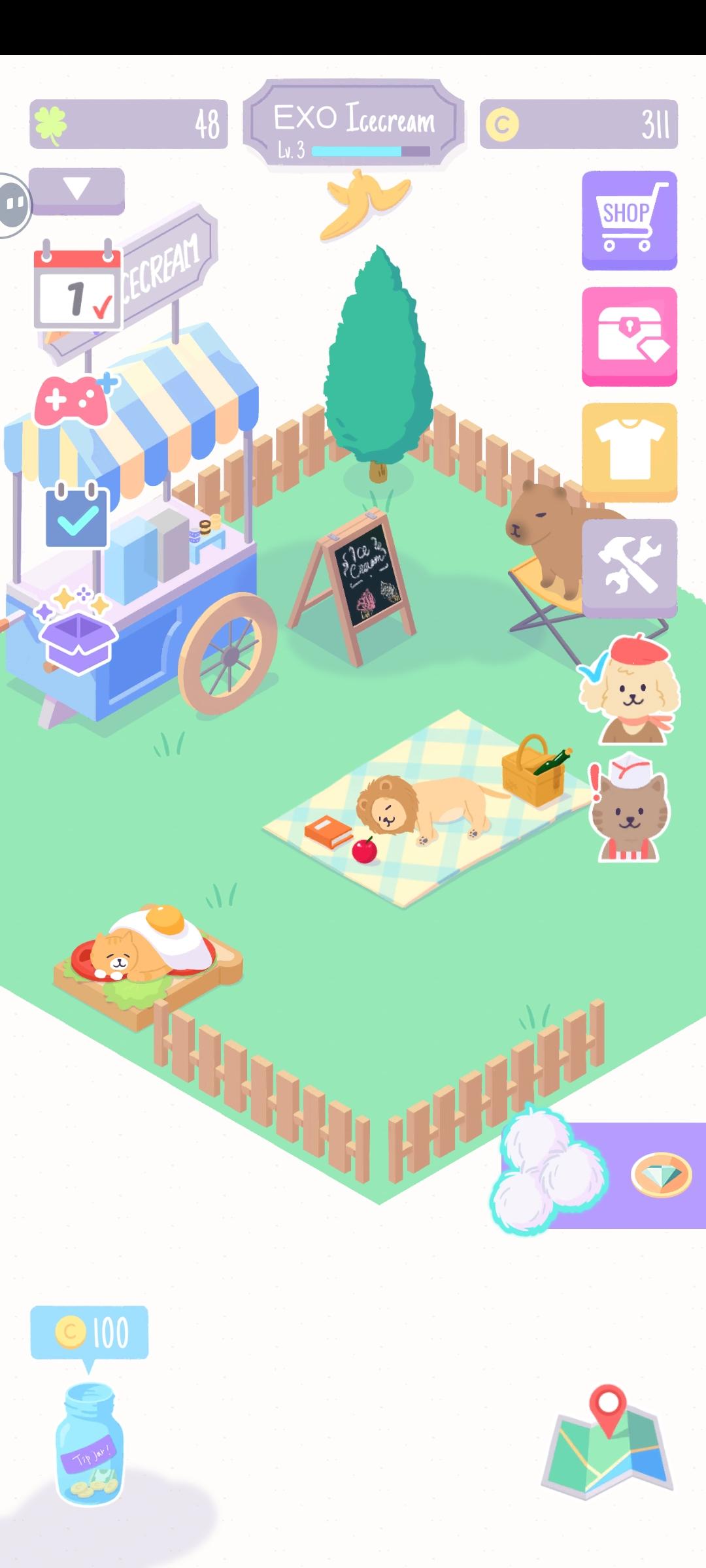Tap the clover counter showing 48
Screen dimensions: 706x1568
click(x=127, y=124)
